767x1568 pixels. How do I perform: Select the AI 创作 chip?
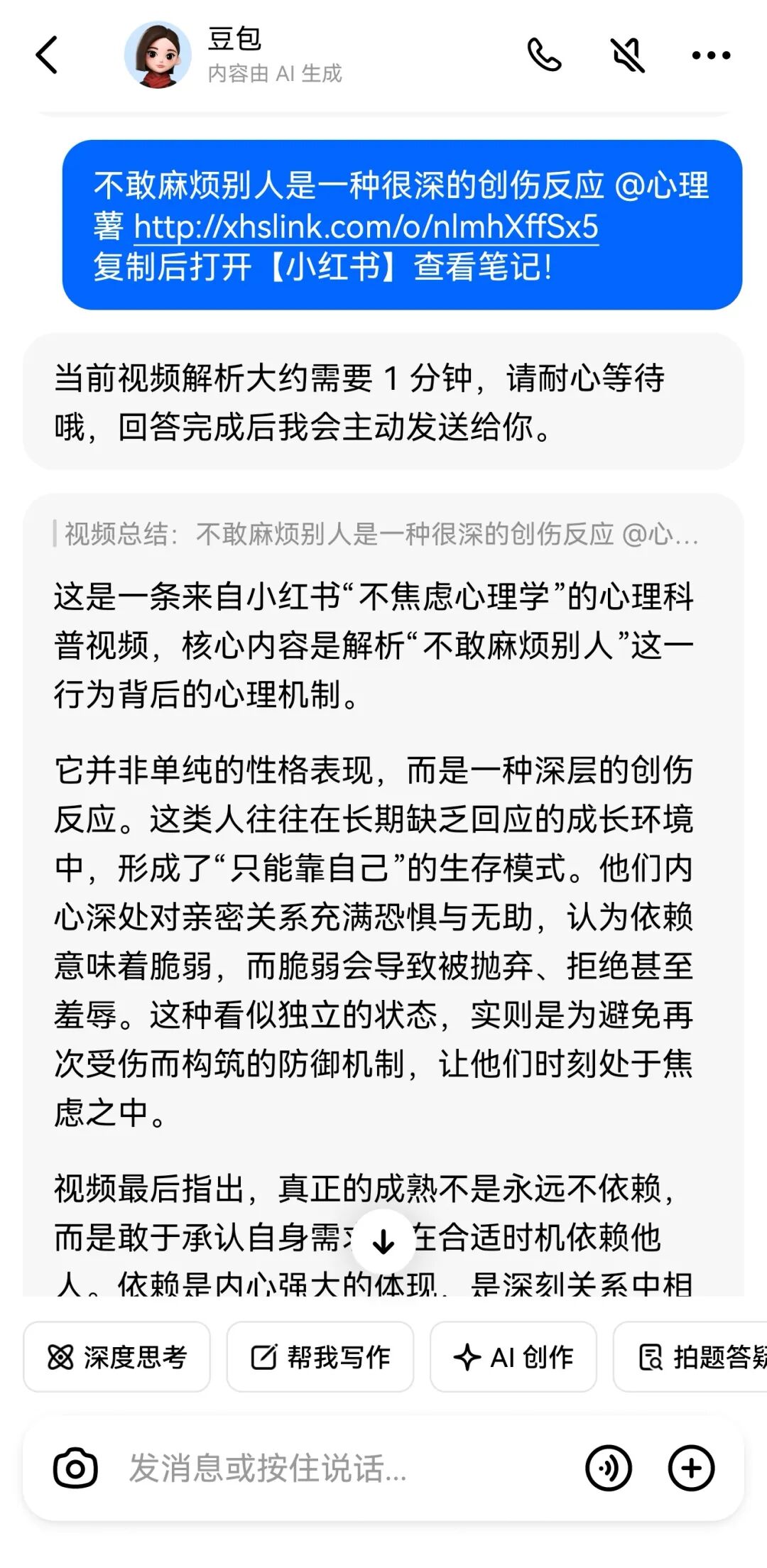point(513,1357)
